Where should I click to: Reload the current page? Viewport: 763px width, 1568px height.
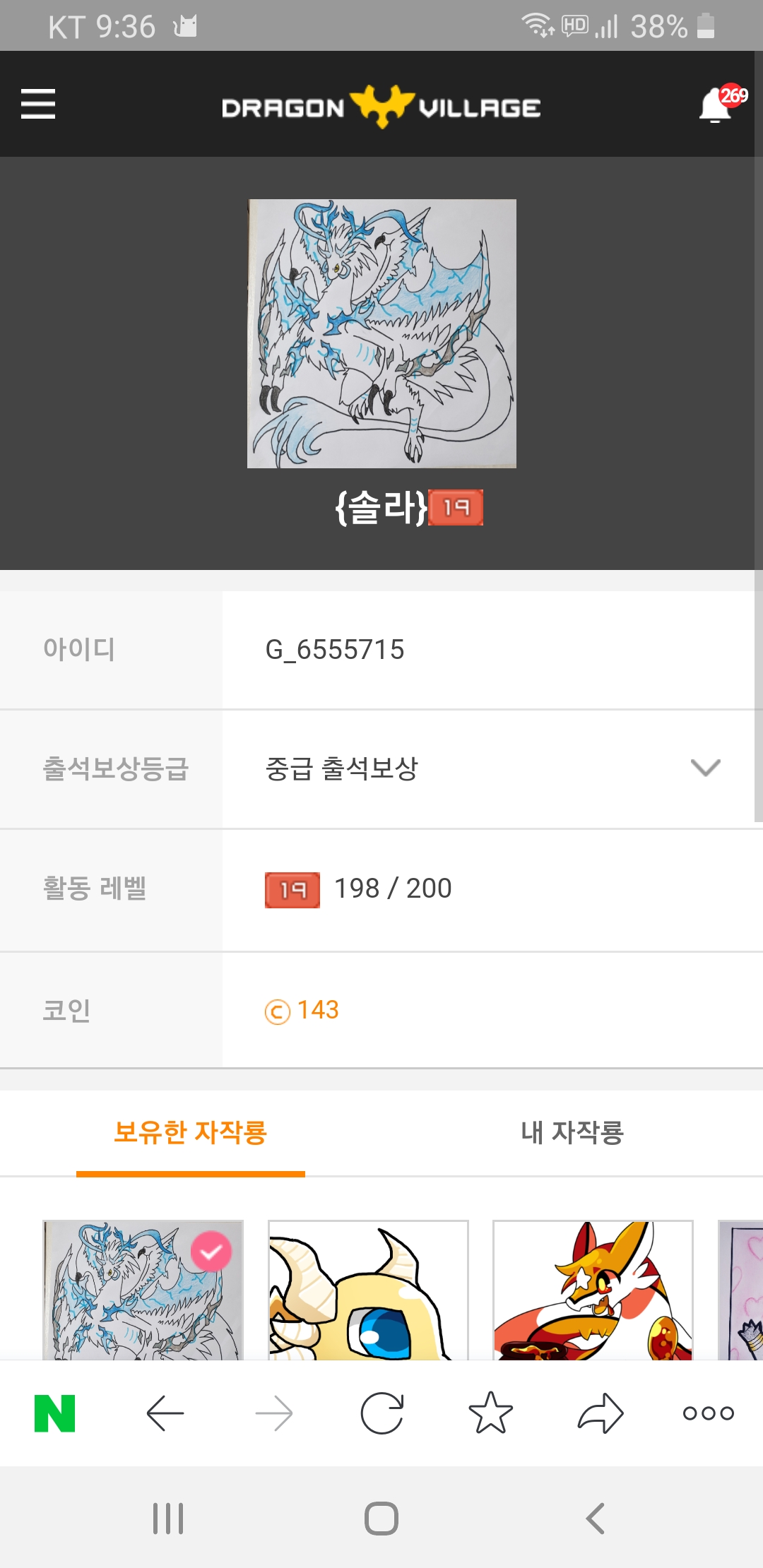[x=382, y=1413]
